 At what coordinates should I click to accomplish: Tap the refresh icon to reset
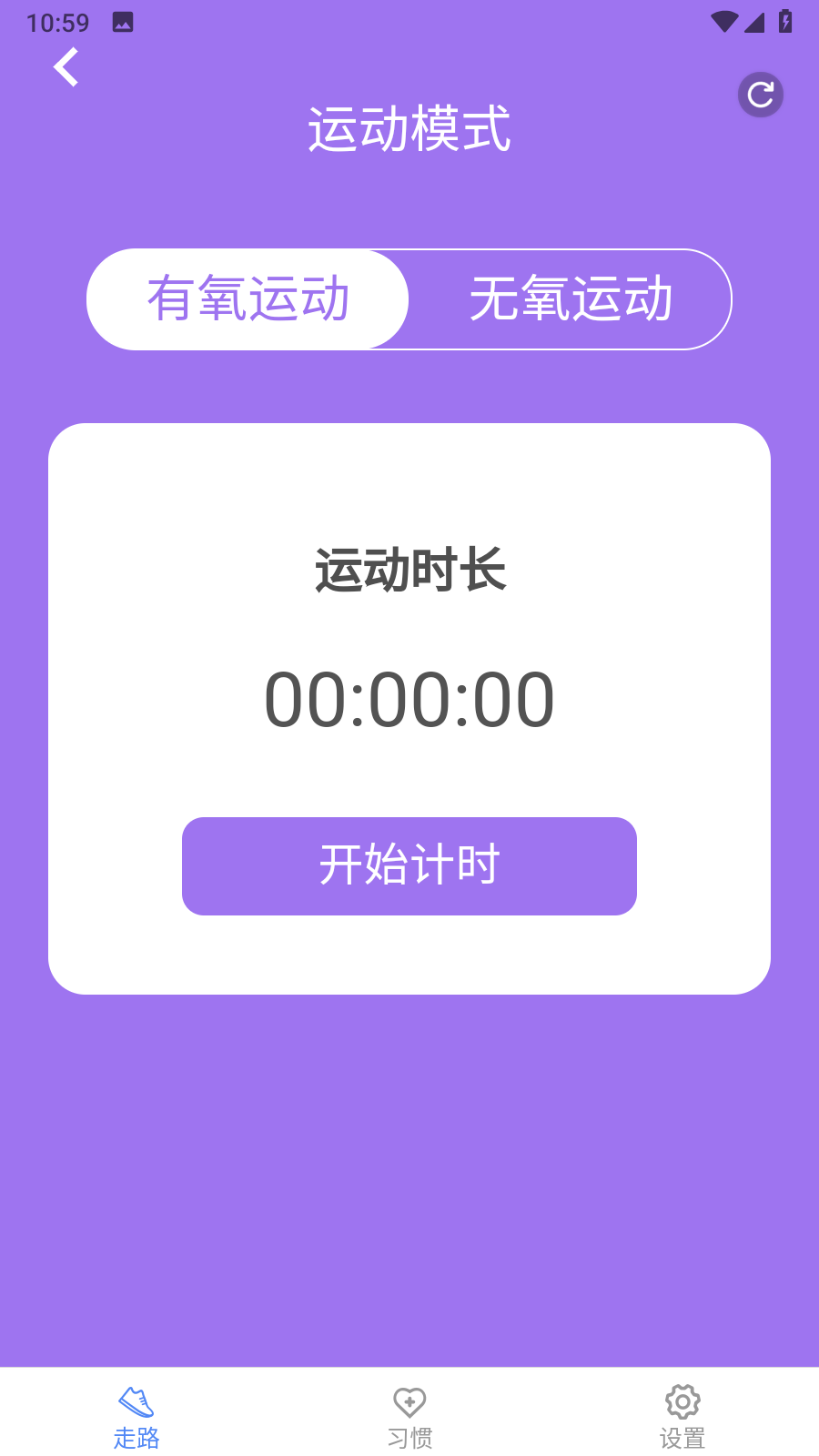761,95
